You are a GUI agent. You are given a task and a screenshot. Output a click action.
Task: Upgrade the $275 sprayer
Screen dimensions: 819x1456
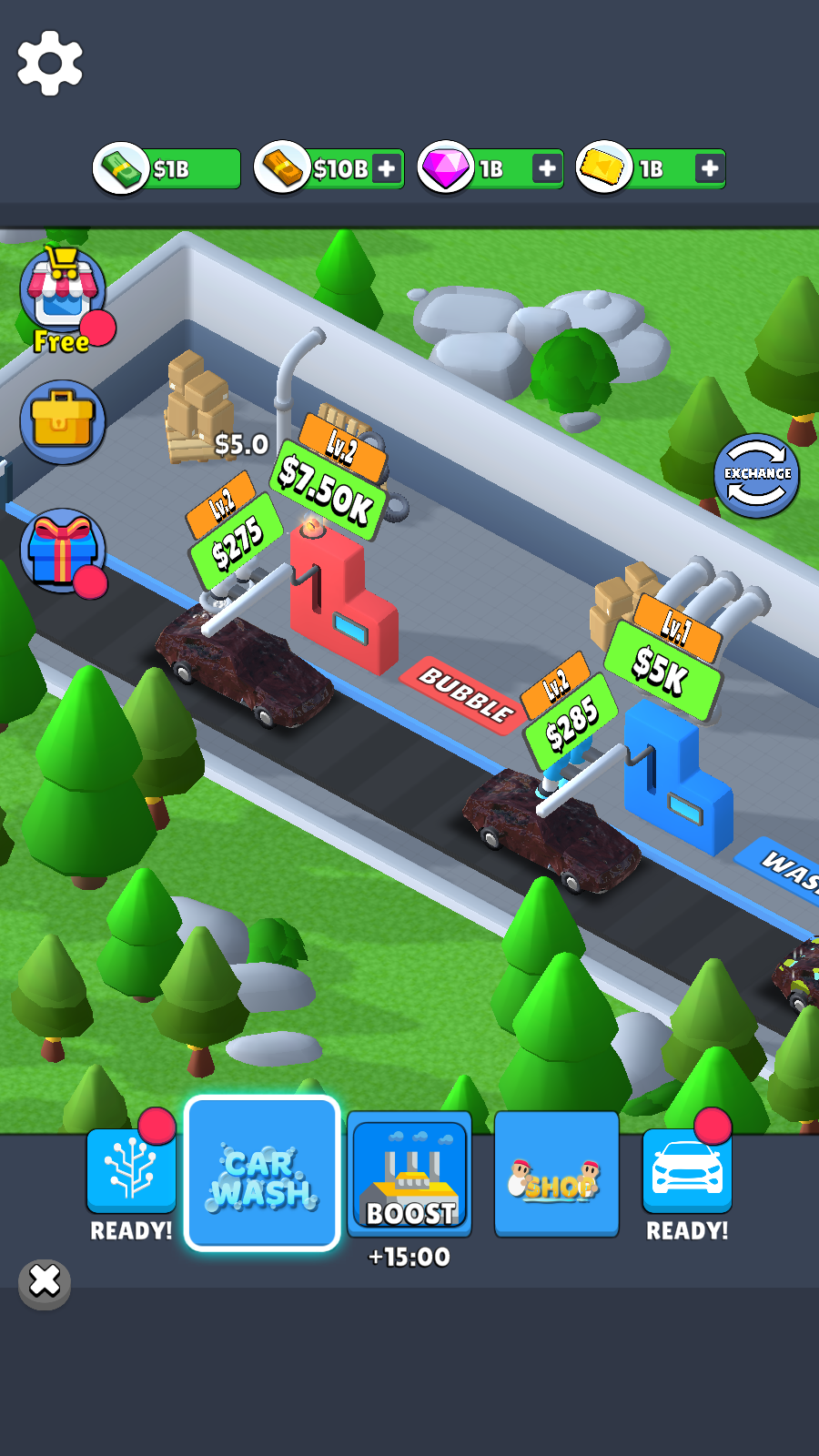click(237, 541)
